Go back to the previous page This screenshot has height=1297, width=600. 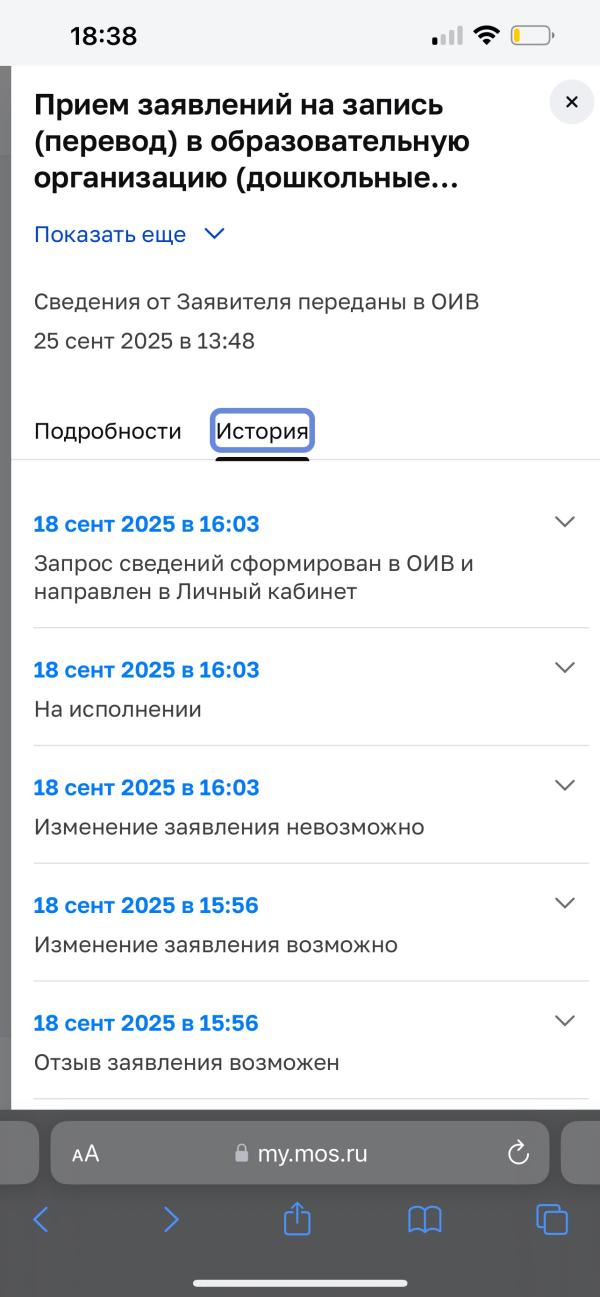click(x=41, y=1219)
